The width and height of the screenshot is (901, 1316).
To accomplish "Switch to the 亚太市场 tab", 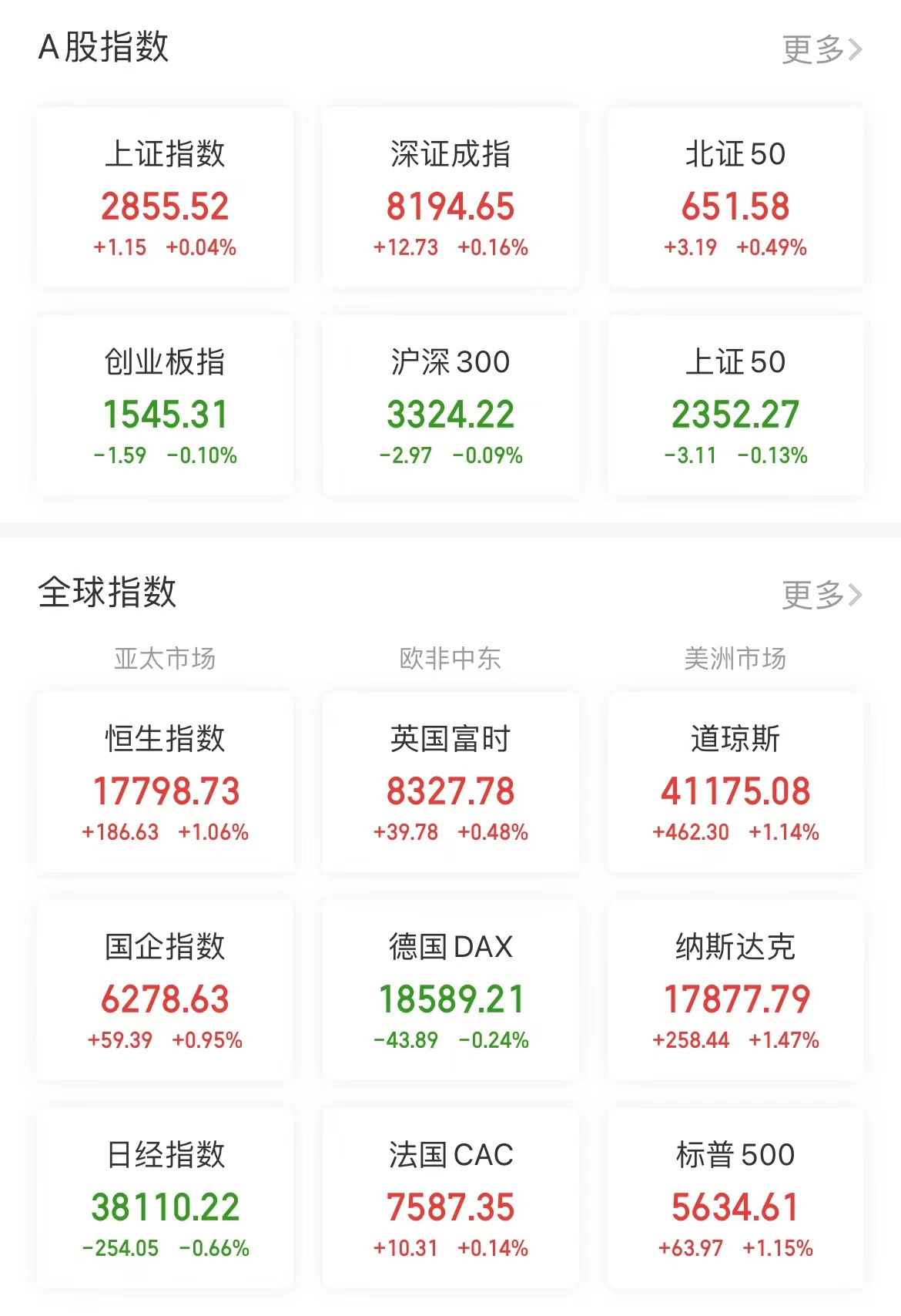I will pos(165,659).
